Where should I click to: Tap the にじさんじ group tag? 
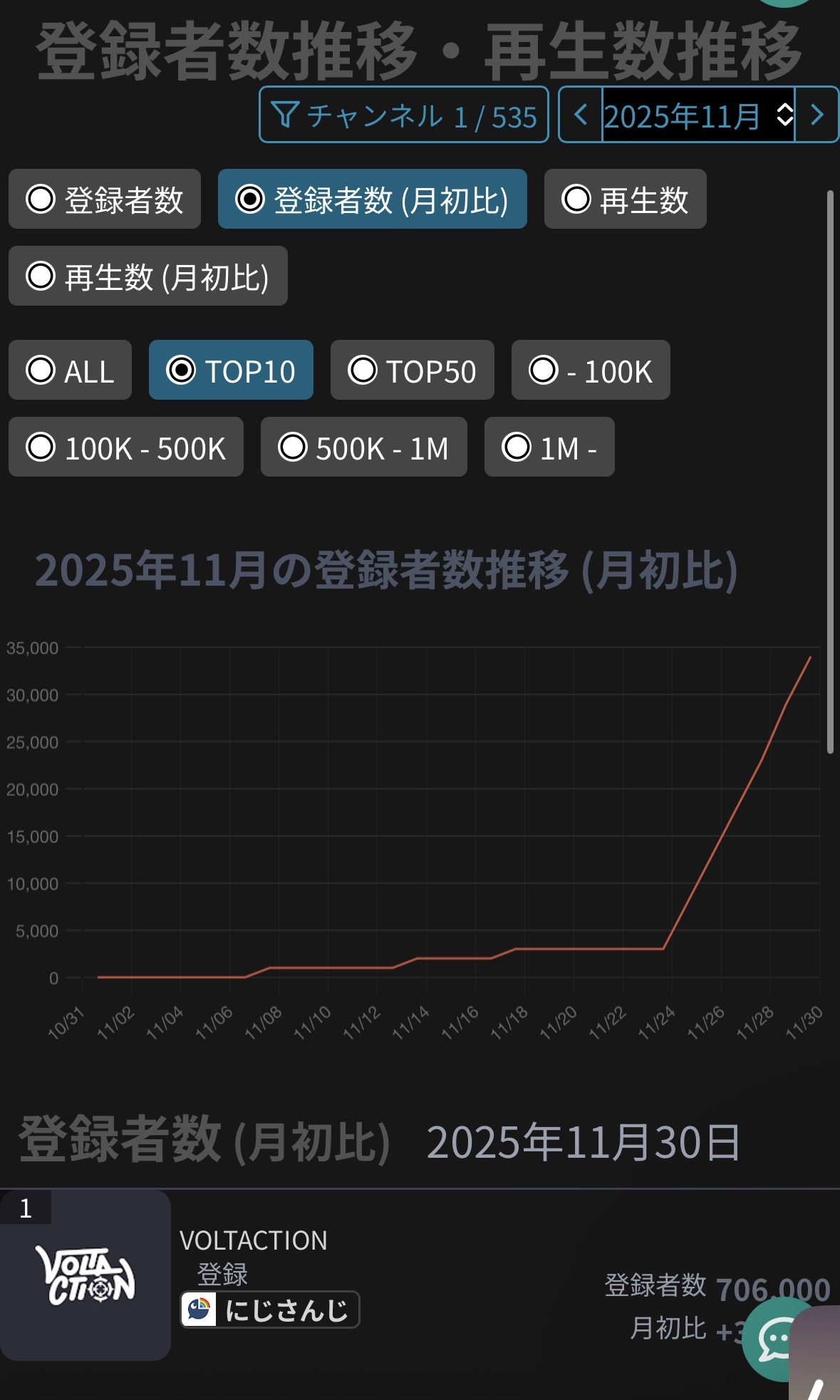point(270,1310)
